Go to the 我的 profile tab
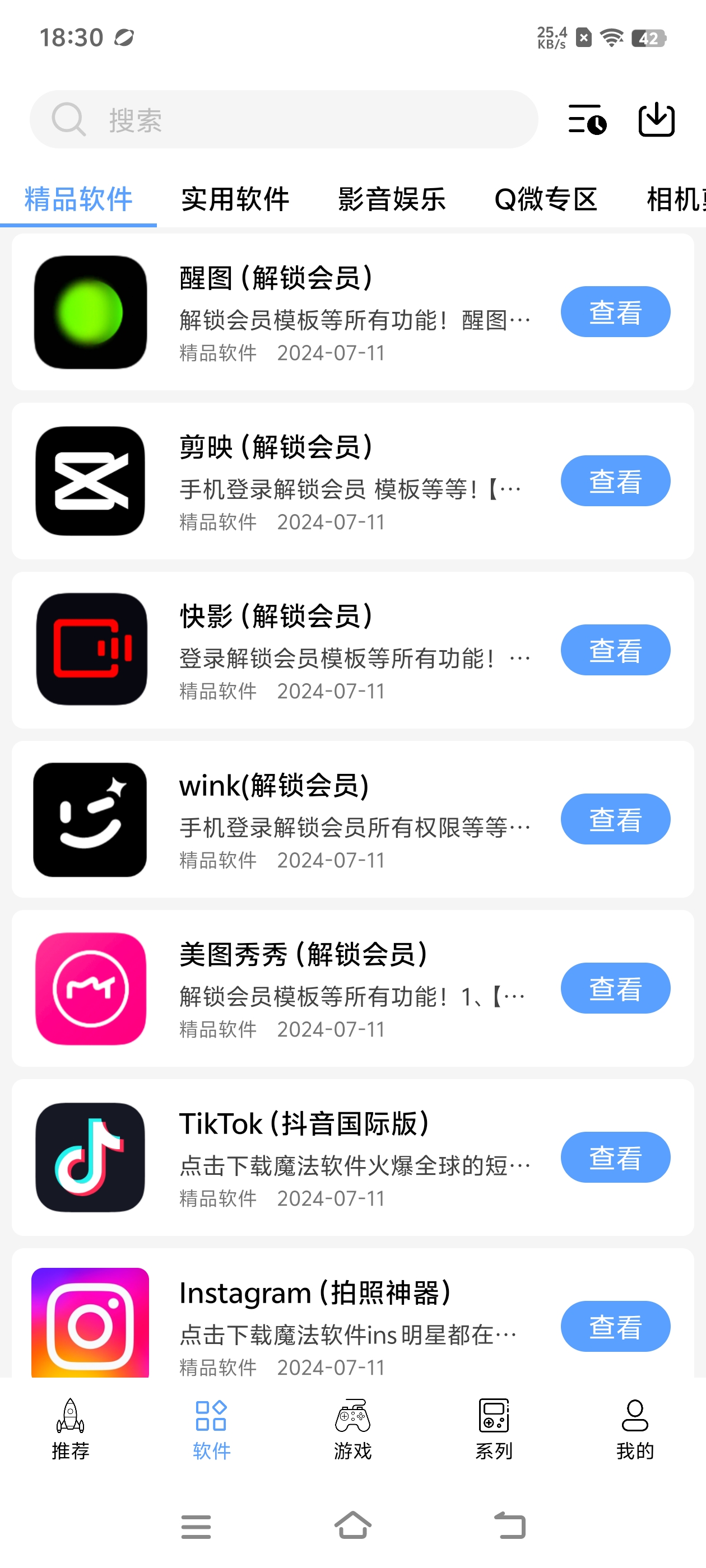Screen dimensions: 706x1568 pos(635,1429)
